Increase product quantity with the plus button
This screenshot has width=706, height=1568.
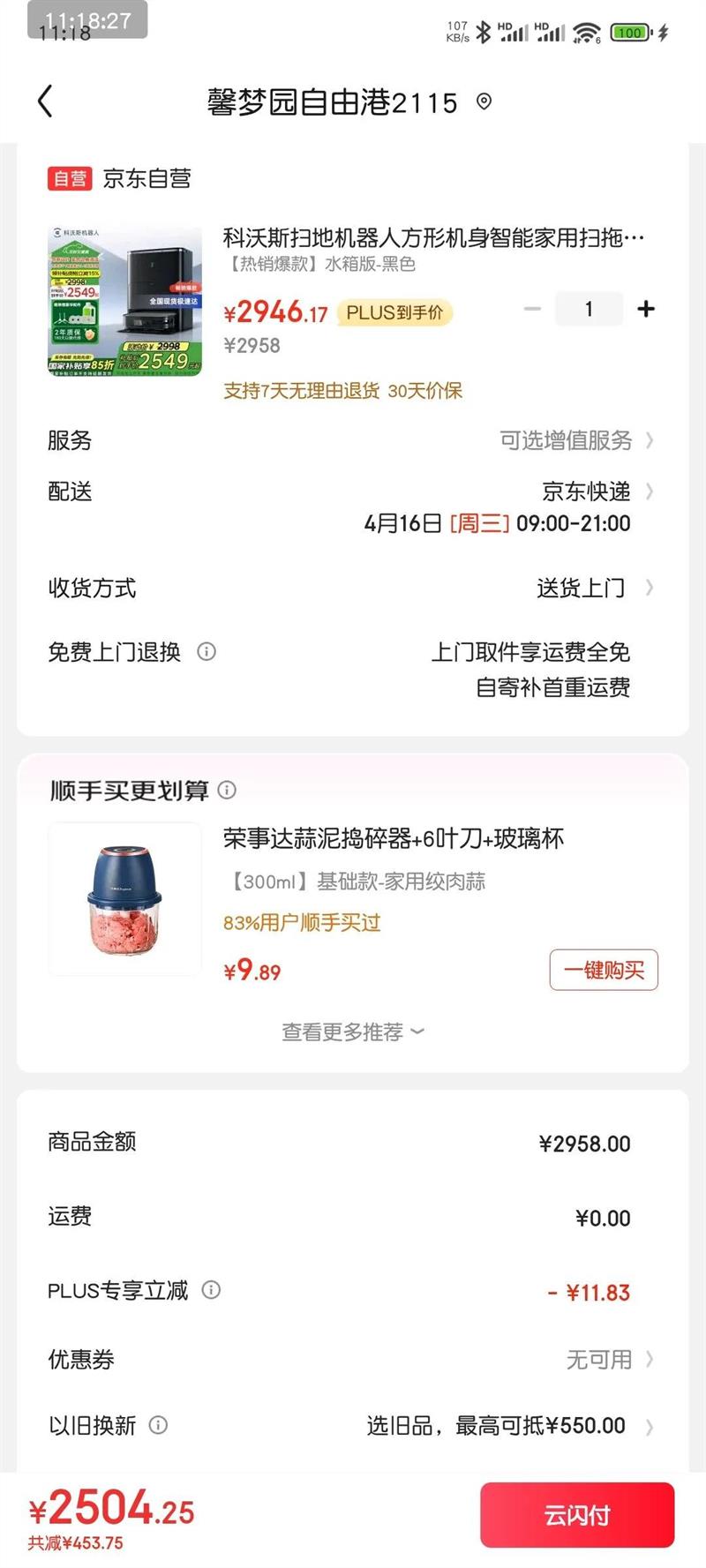(x=646, y=309)
